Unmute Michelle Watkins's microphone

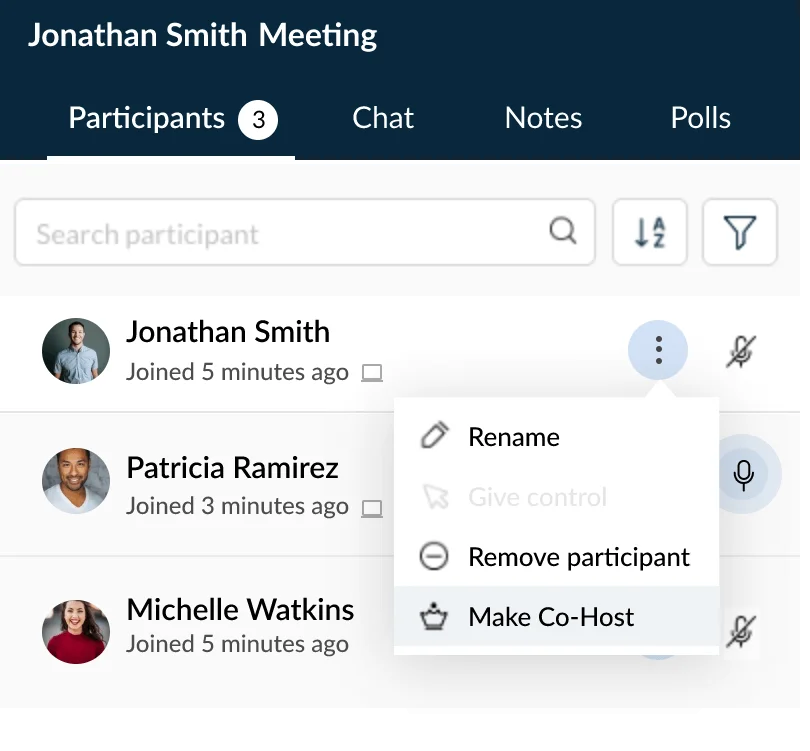click(x=741, y=630)
